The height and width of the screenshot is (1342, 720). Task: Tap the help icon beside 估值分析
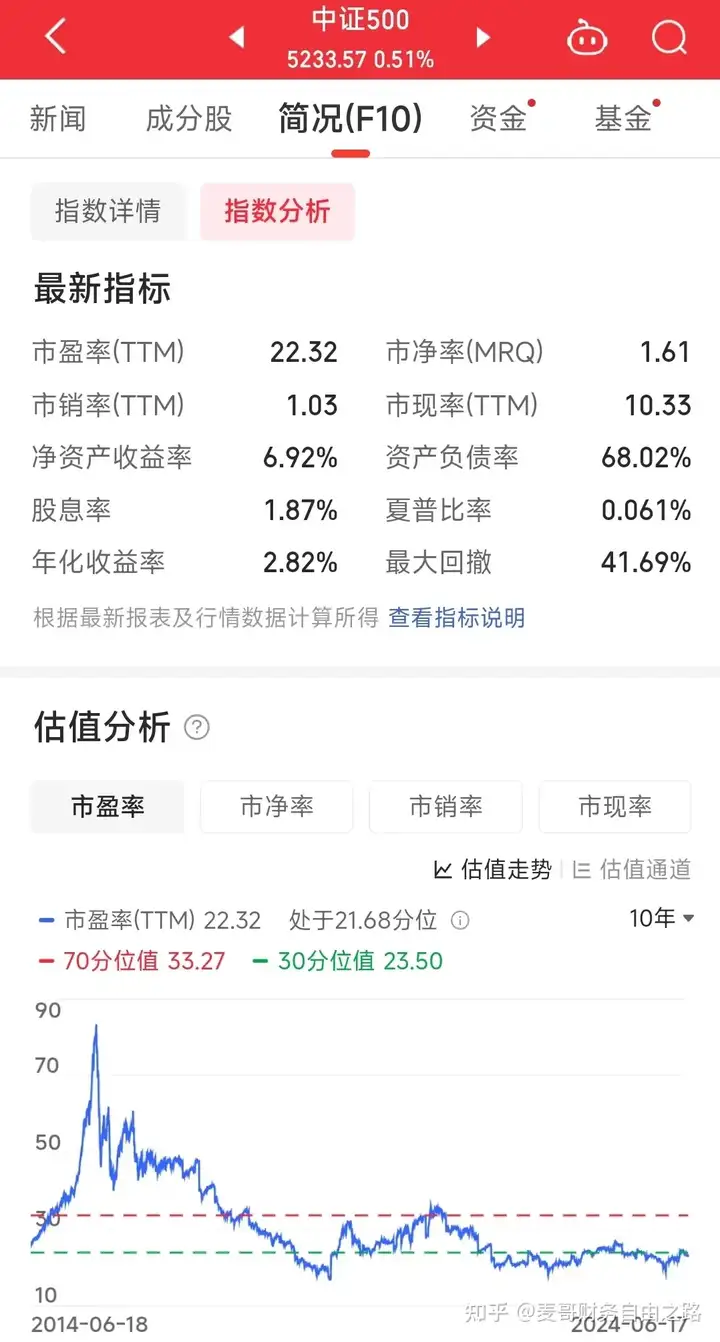(x=197, y=727)
